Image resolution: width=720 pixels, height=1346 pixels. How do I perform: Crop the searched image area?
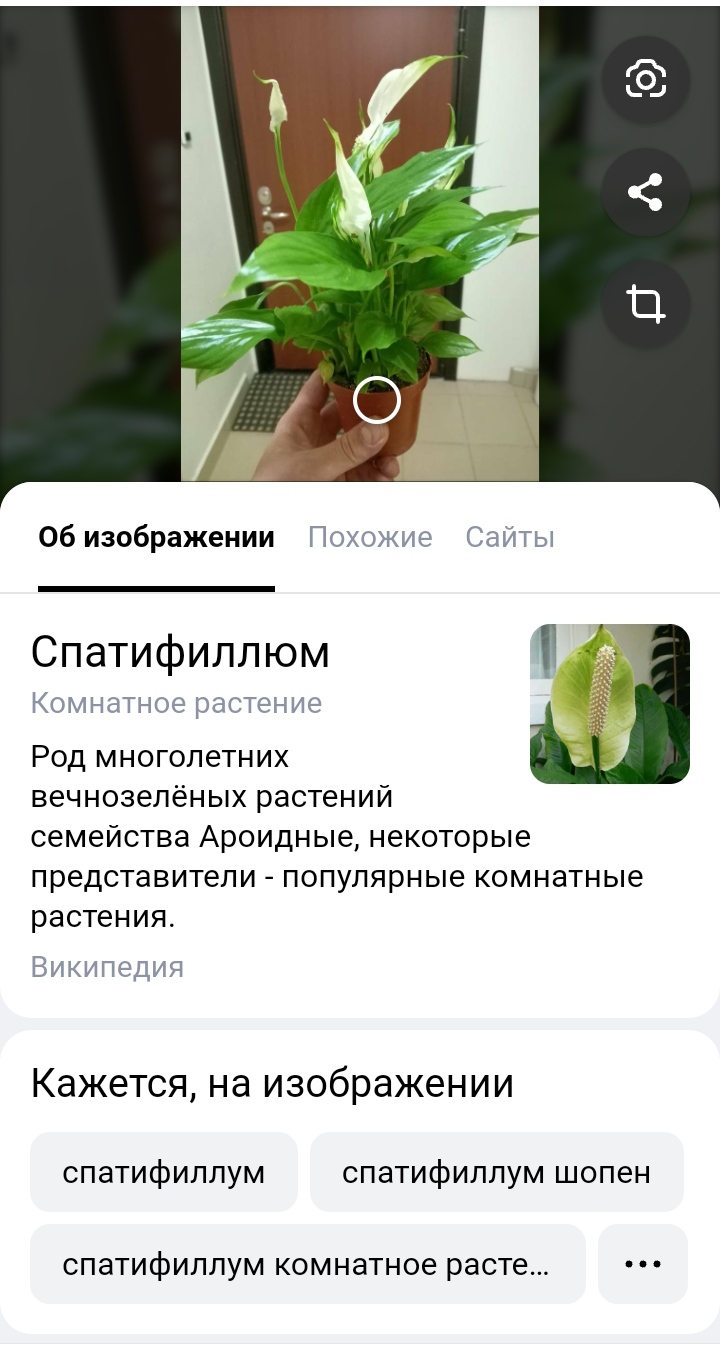pos(646,304)
